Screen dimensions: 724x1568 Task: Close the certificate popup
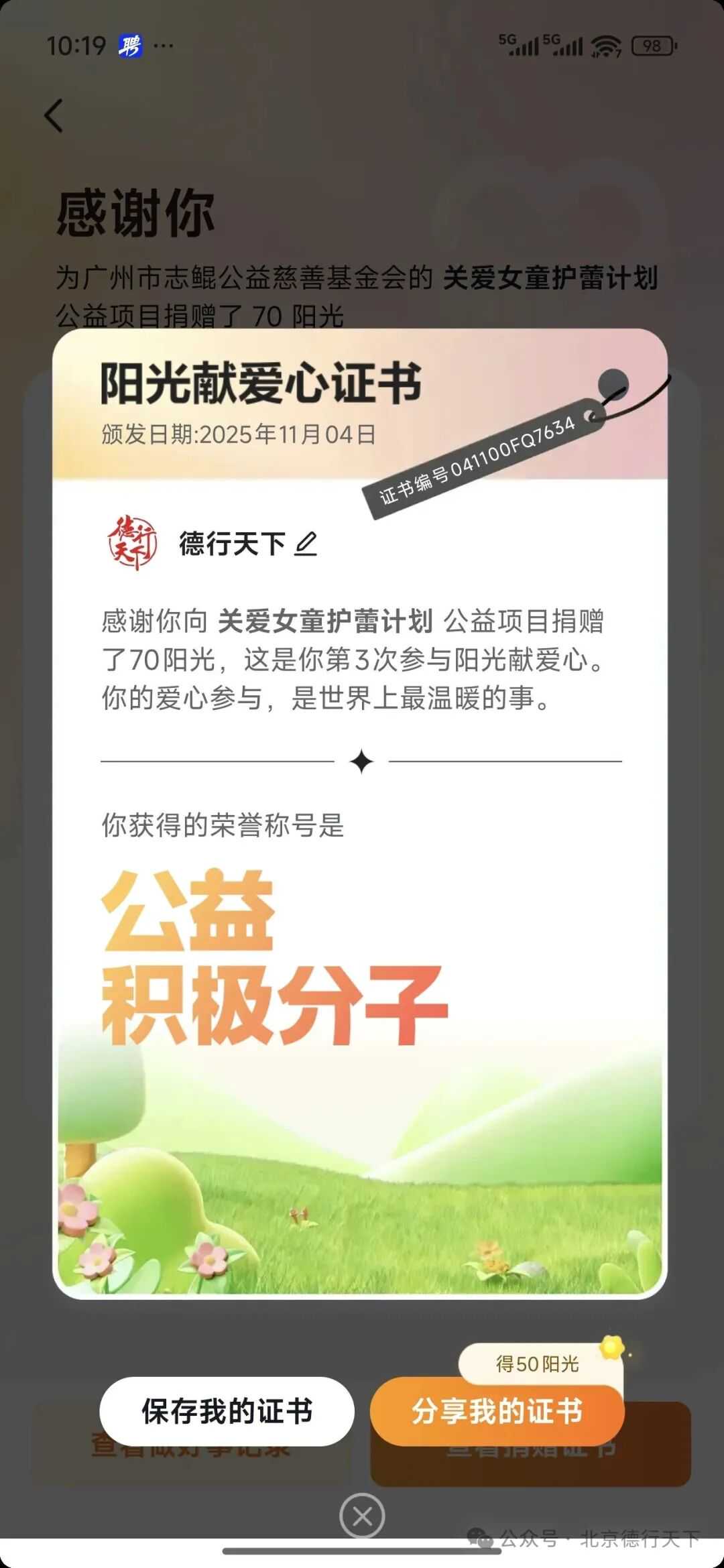[362, 1516]
